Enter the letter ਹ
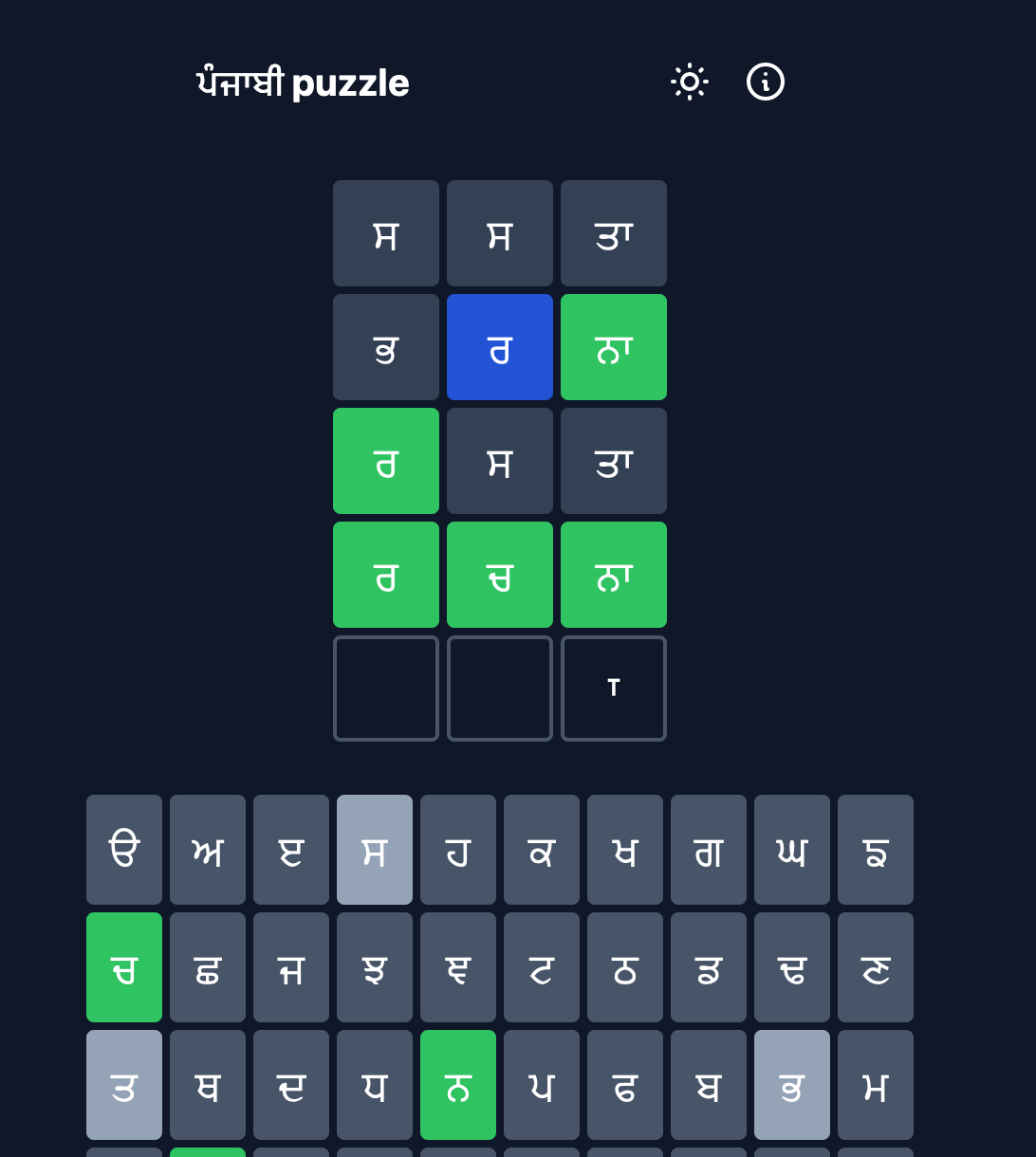The height and width of the screenshot is (1157, 1036). (x=458, y=850)
